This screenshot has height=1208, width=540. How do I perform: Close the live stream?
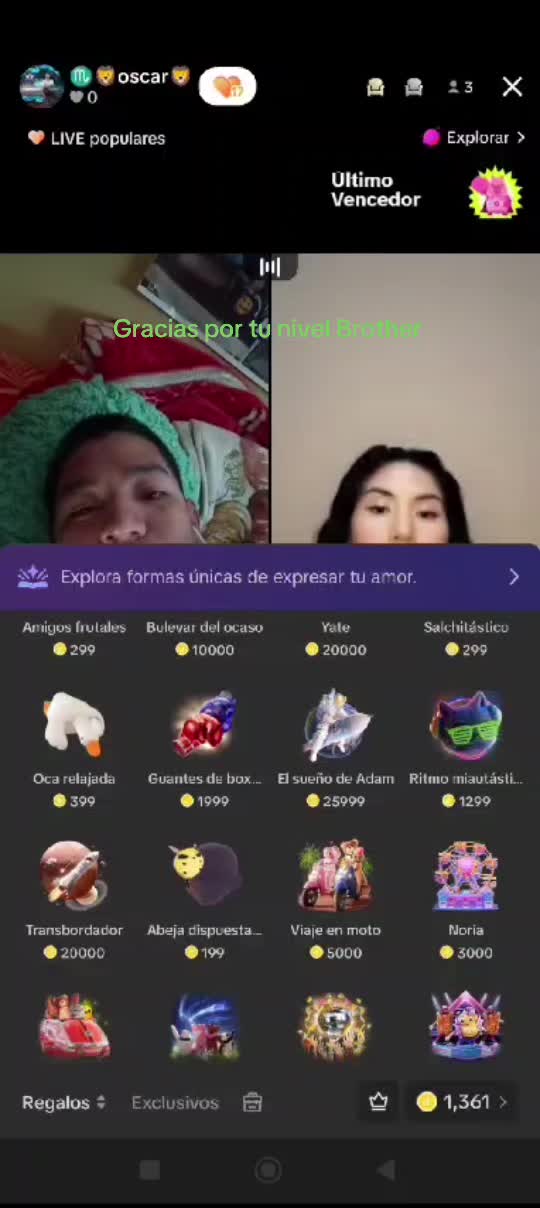click(x=512, y=87)
